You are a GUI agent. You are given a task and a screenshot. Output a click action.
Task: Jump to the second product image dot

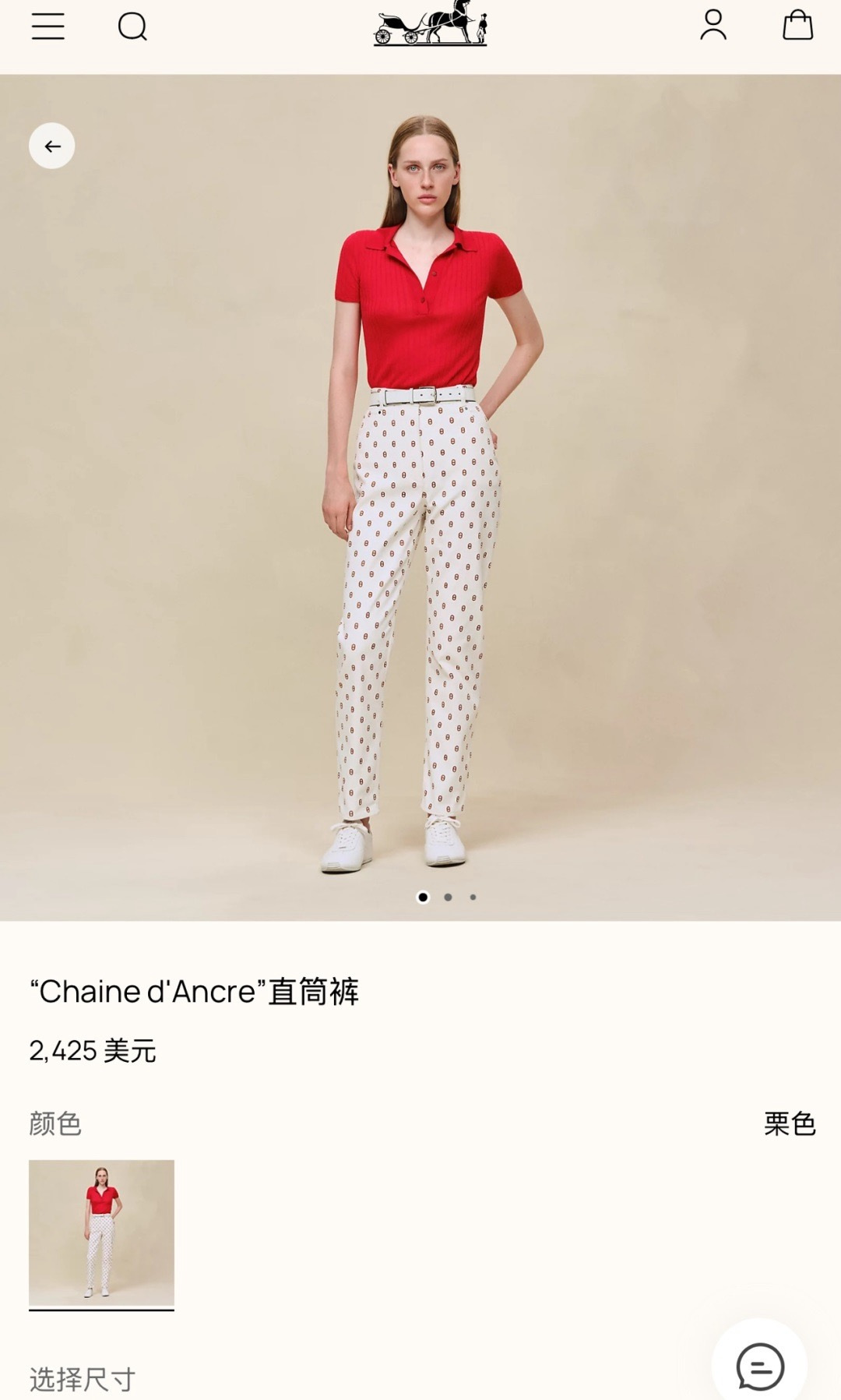pyautogui.click(x=448, y=897)
